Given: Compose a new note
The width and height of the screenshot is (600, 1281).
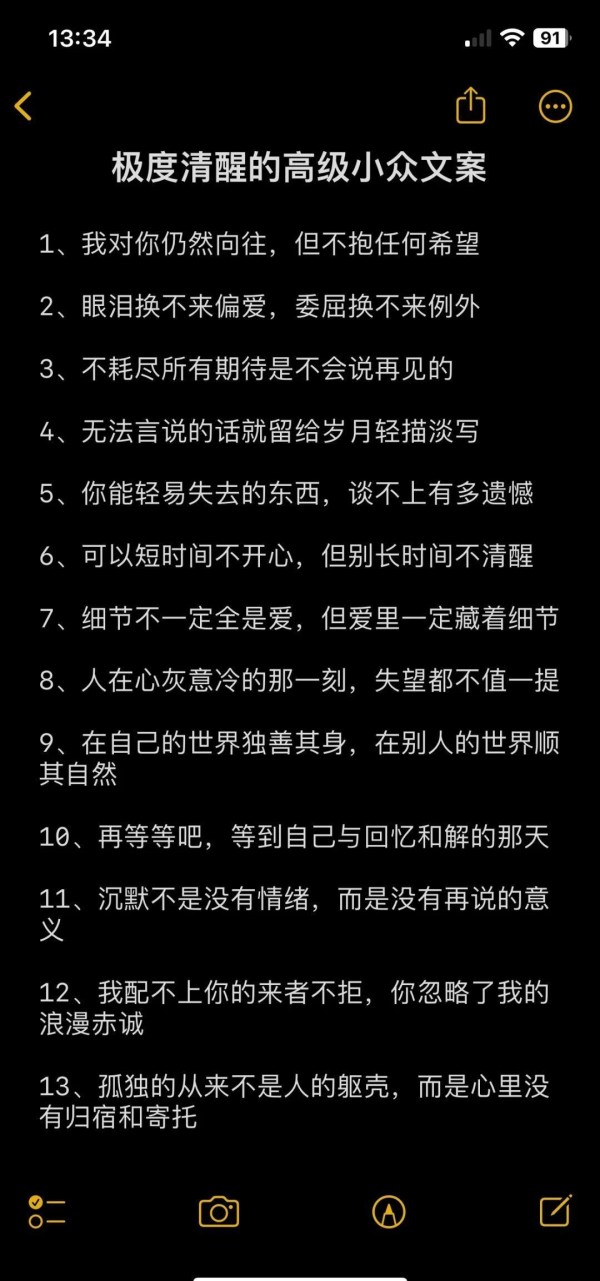Looking at the screenshot, I should pyautogui.click(x=555, y=1210).
